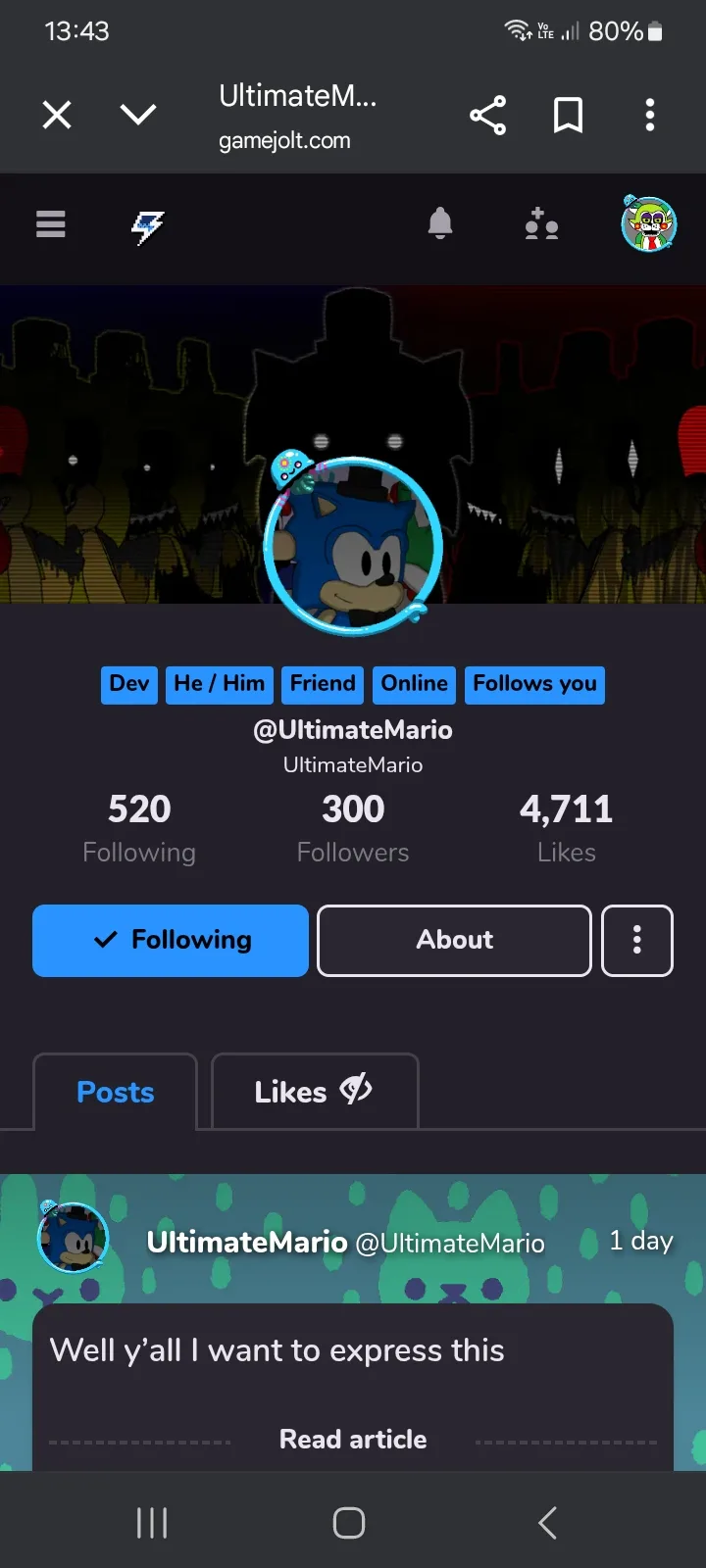Close the browser tab with X
Viewport: 706px width, 1568px height.
[57, 116]
